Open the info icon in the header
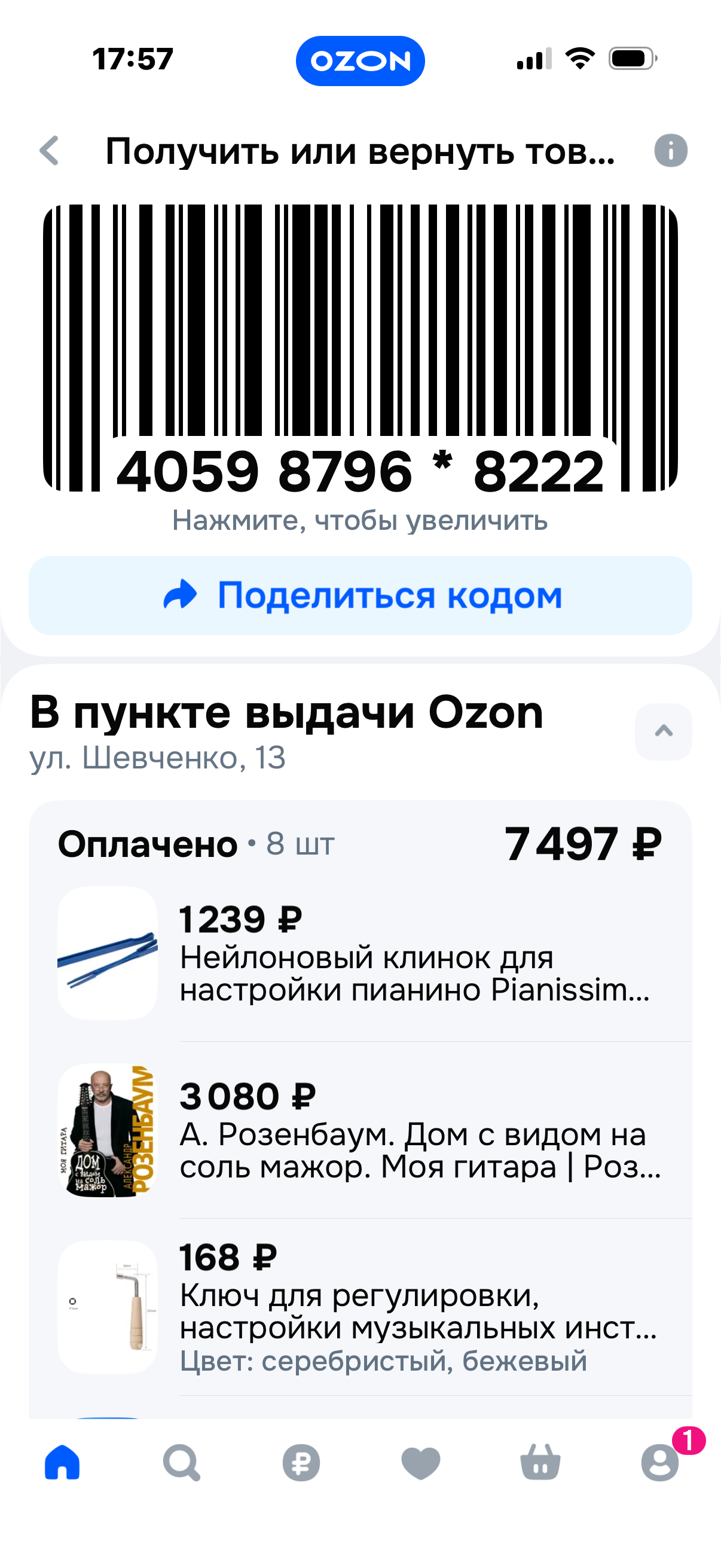The width and height of the screenshot is (721, 1568). coord(671,150)
